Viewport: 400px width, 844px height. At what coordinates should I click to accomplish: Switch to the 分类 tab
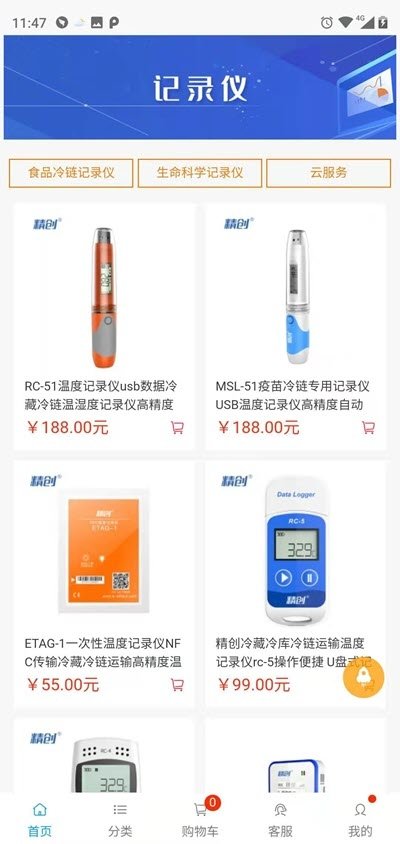click(x=120, y=820)
